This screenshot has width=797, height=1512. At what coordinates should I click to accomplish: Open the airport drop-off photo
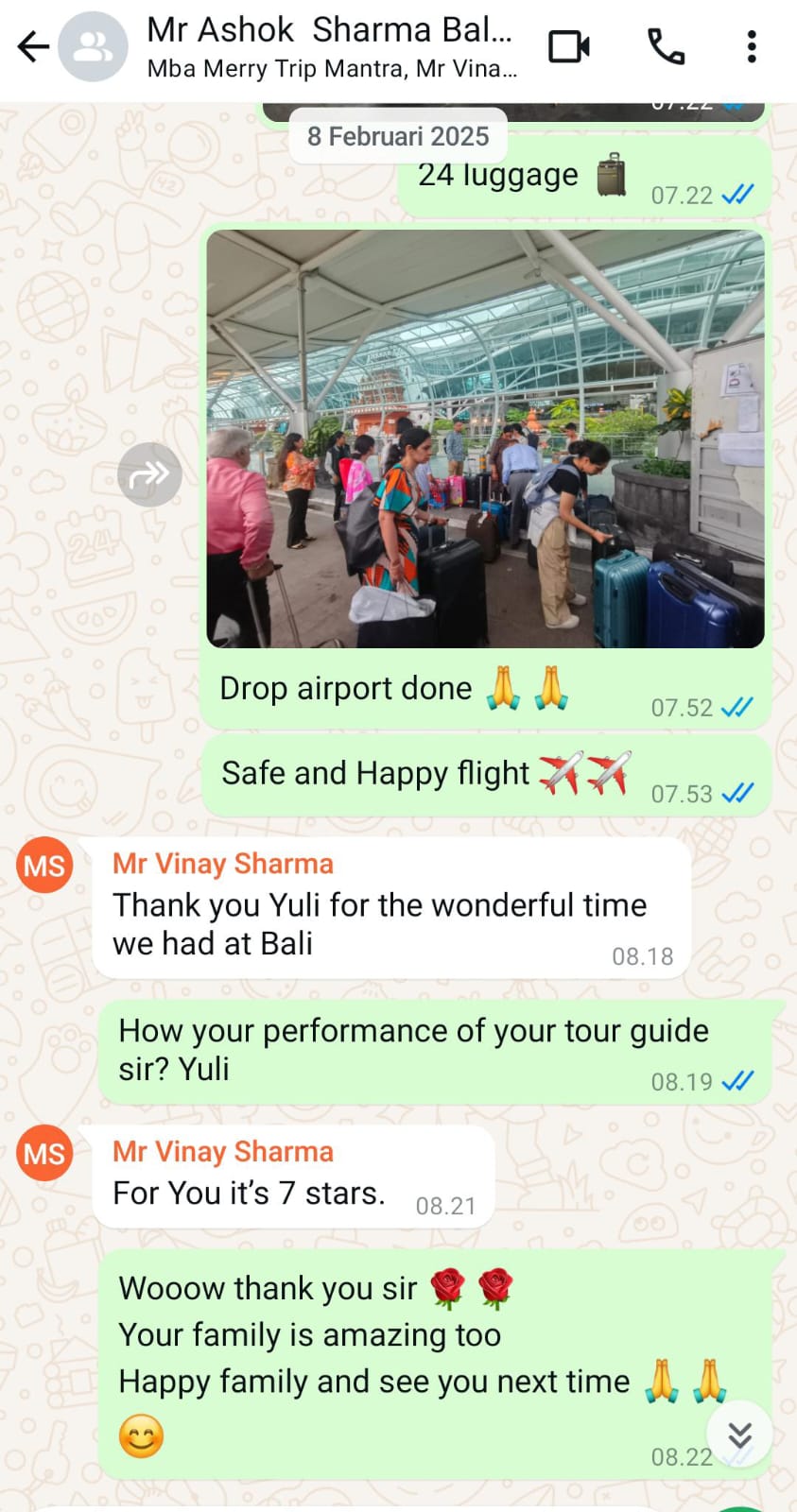(x=485, y=438)
